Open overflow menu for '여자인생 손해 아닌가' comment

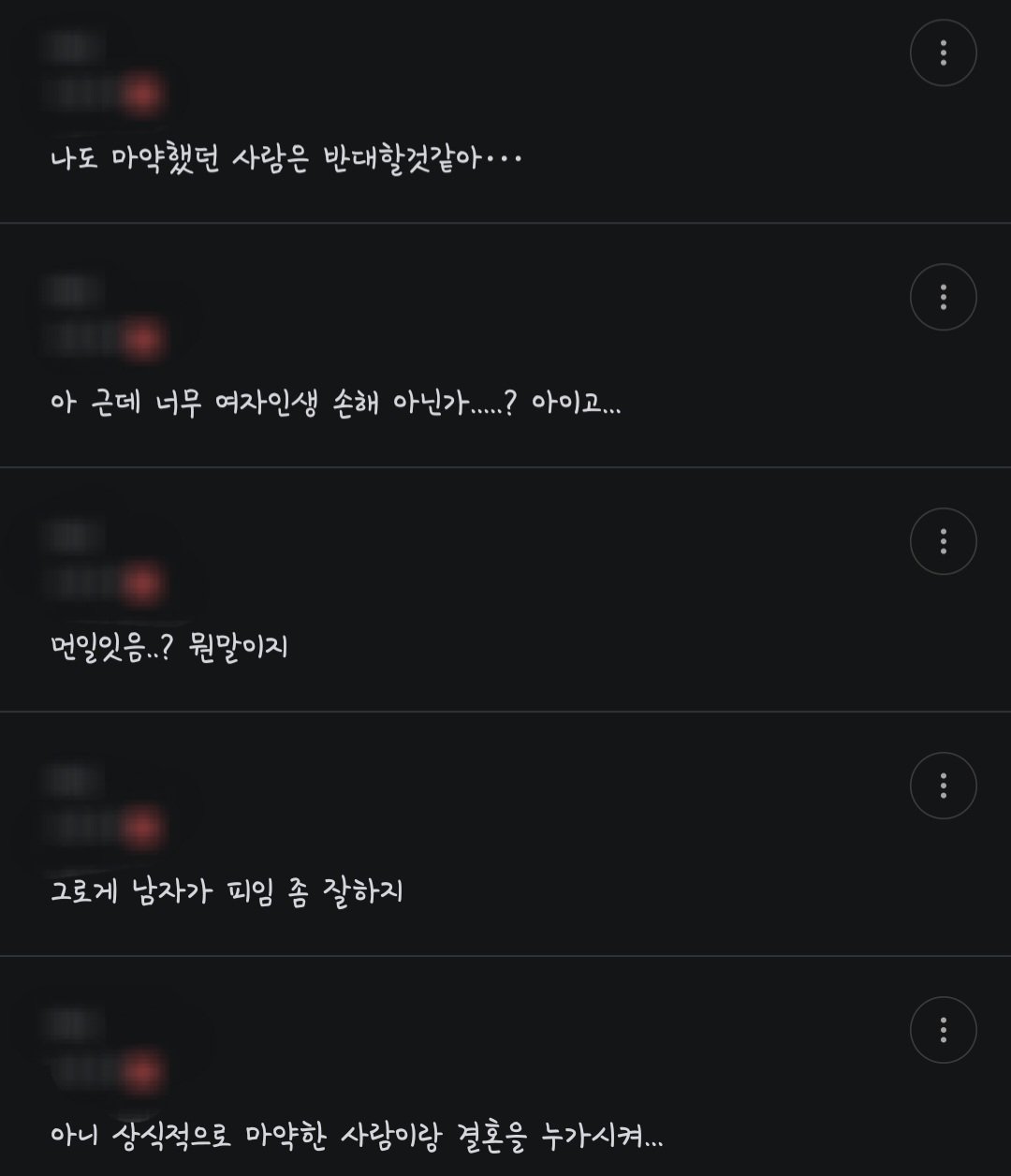click(x=943, y=298)
